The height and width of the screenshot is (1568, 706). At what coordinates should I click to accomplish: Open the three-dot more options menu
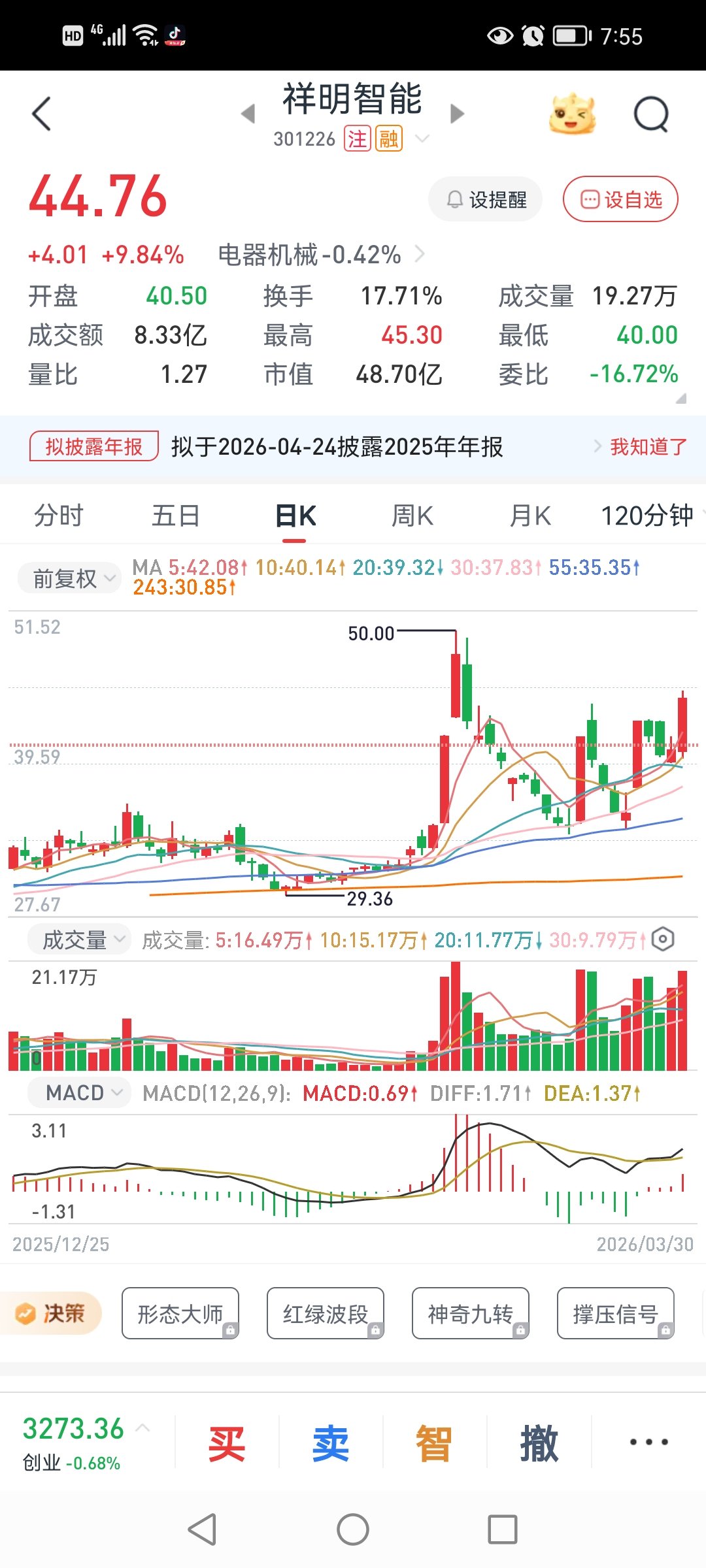(x=648, y=1442)
